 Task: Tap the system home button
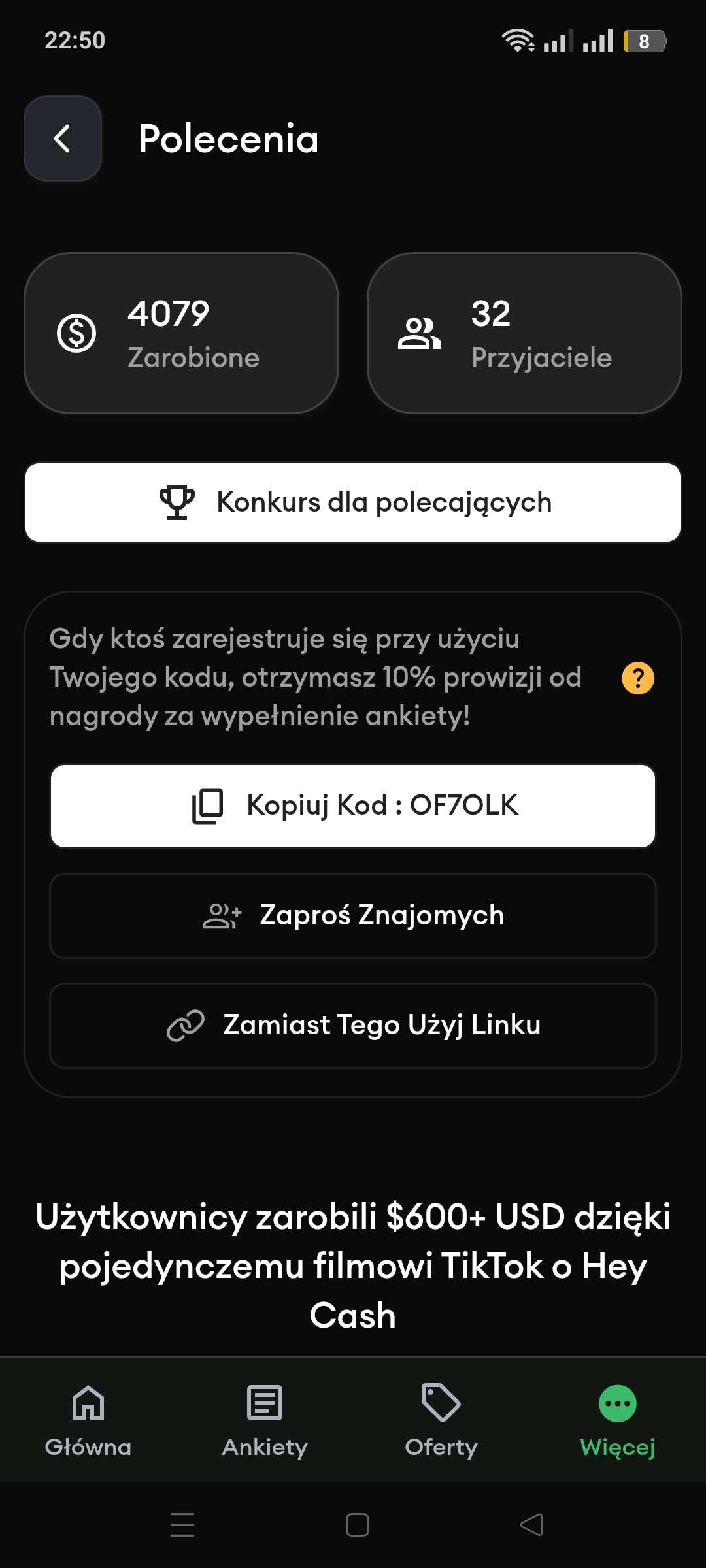357,1525
